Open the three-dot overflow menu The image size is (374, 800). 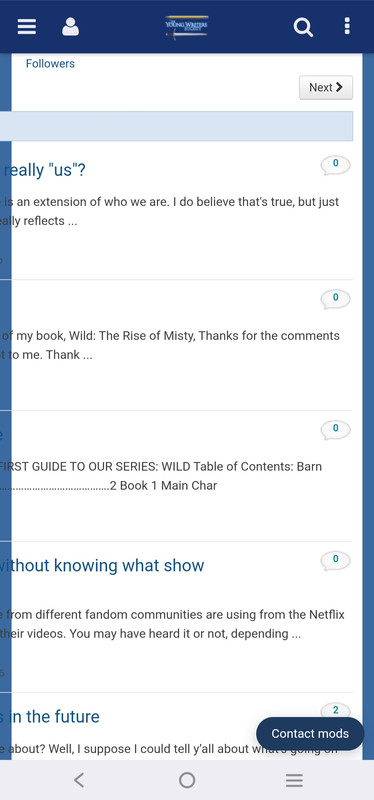click(347, 26)
